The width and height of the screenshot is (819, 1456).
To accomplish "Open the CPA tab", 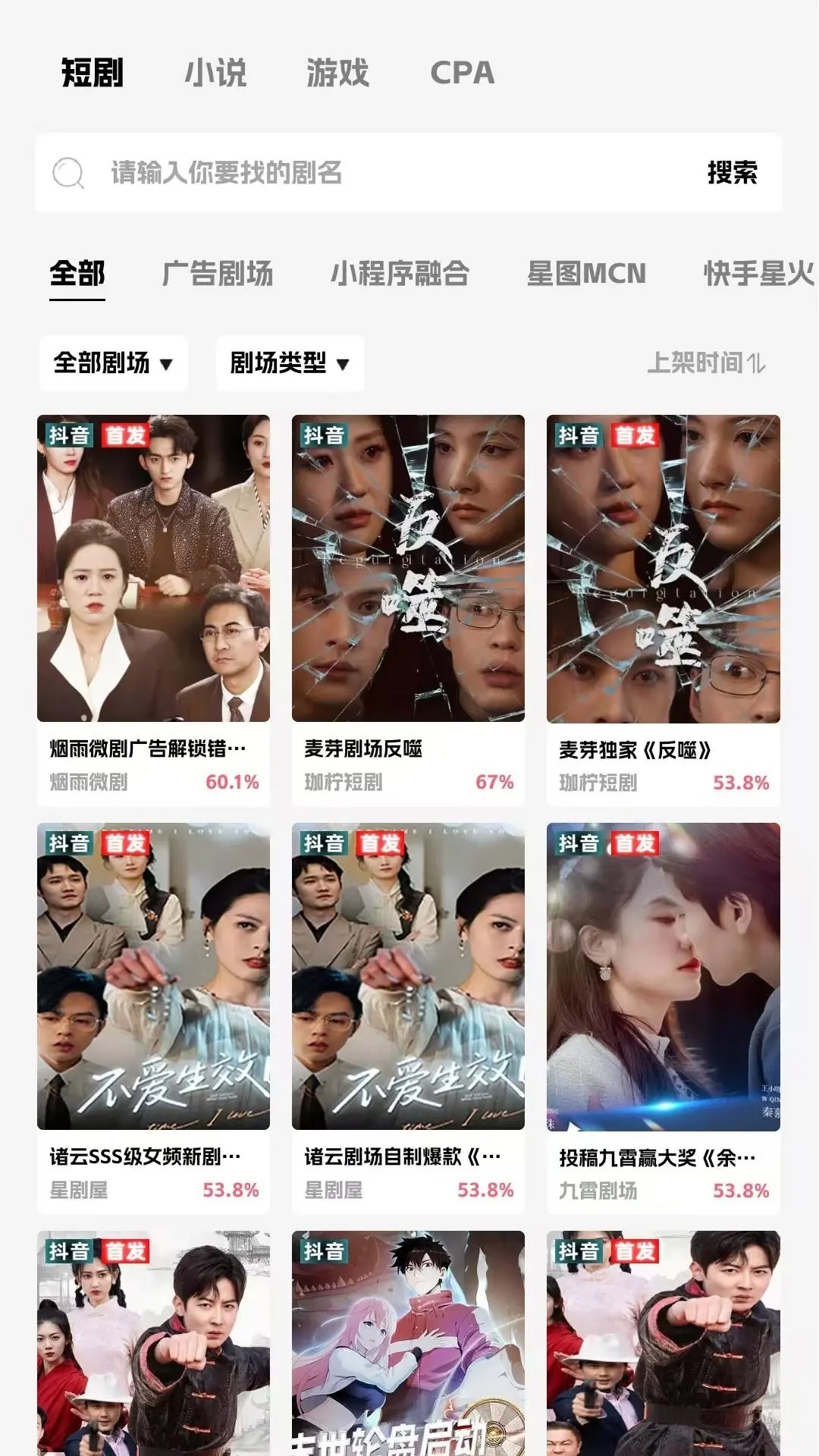I will coord(462,73).
